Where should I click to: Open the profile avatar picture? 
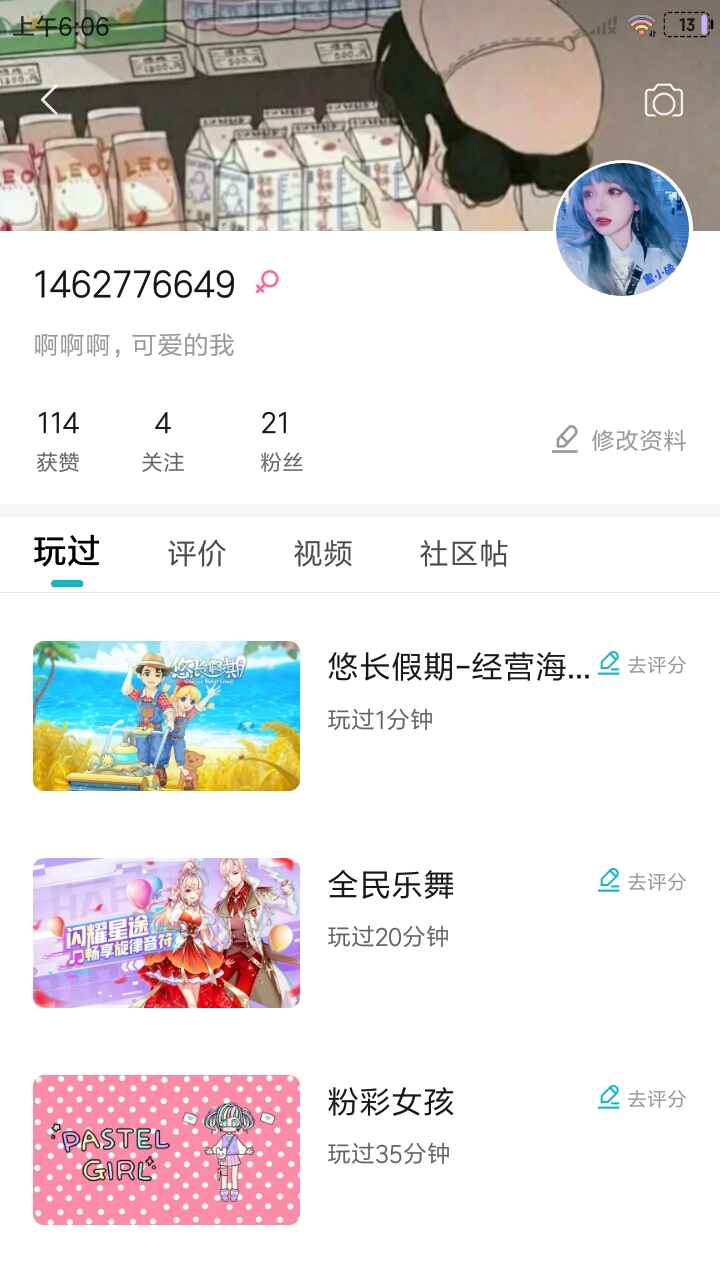pos(623,230)
